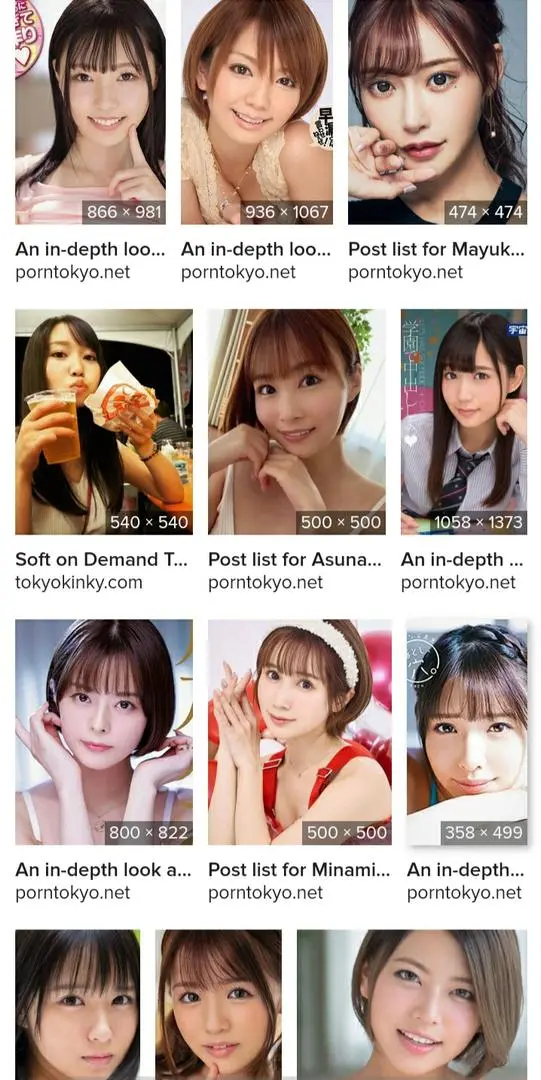Open the 800 × 822 image result
The image size is (541, 1080).
click(104, 732)
